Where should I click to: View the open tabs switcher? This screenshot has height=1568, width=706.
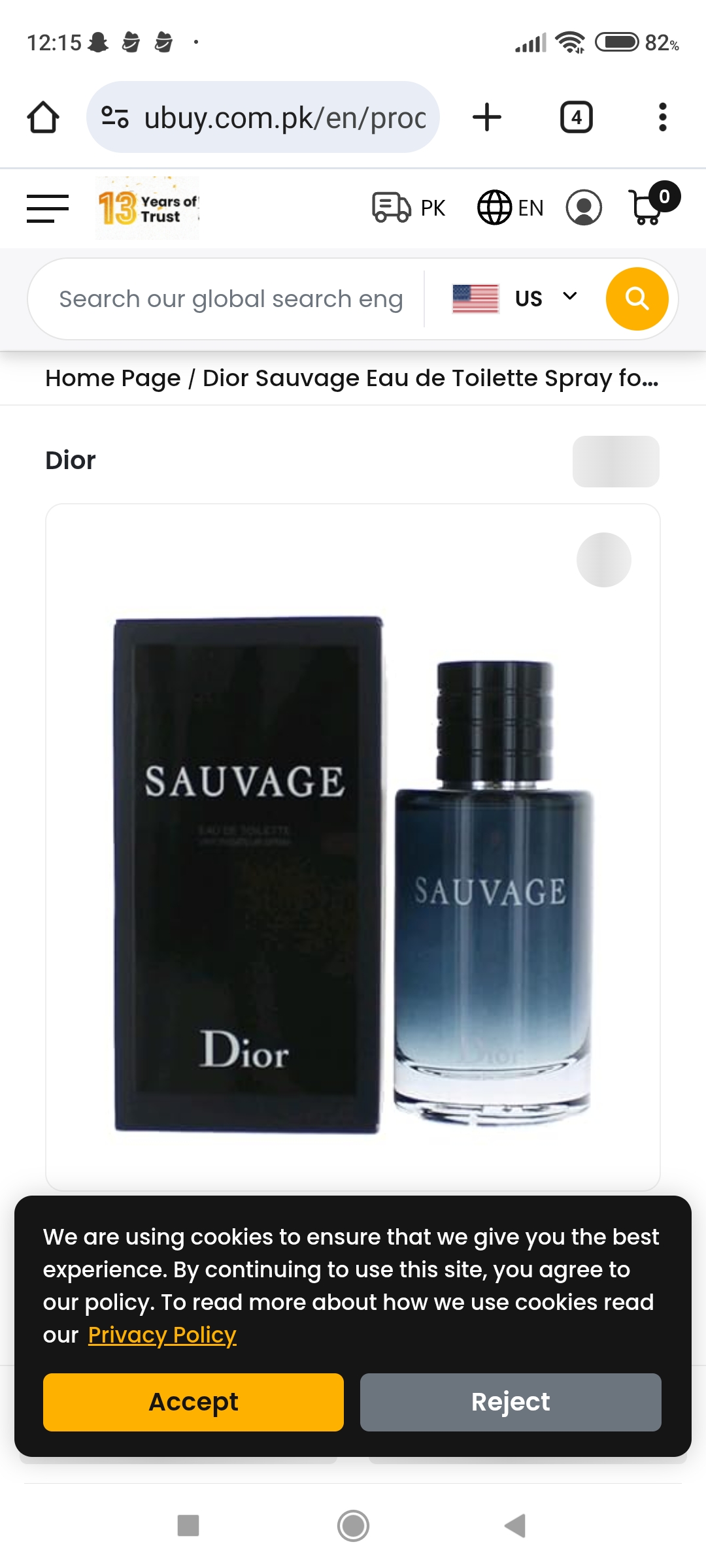(576, 118)
